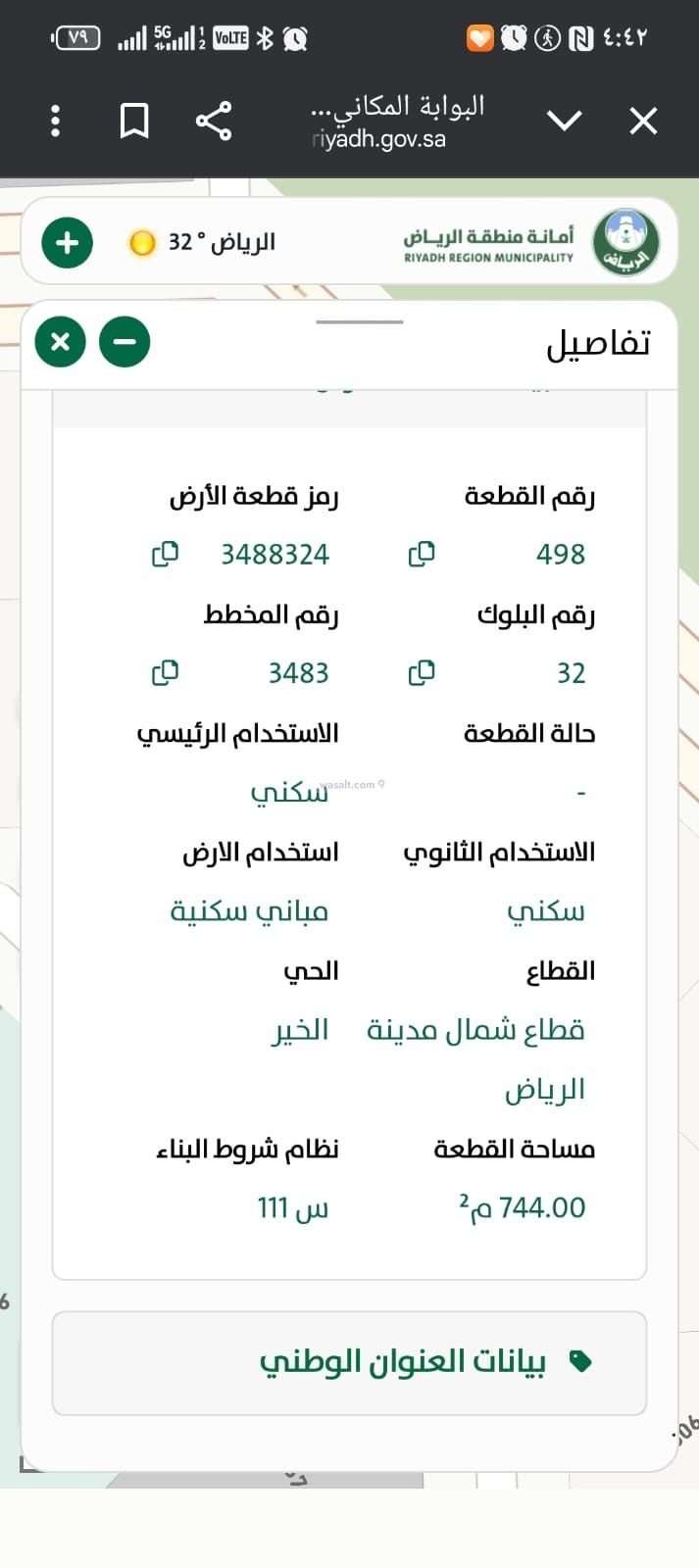Viewport: 699px width, 1568px height.
Task: Copy the plan number 3483
Action: (166, 673)
